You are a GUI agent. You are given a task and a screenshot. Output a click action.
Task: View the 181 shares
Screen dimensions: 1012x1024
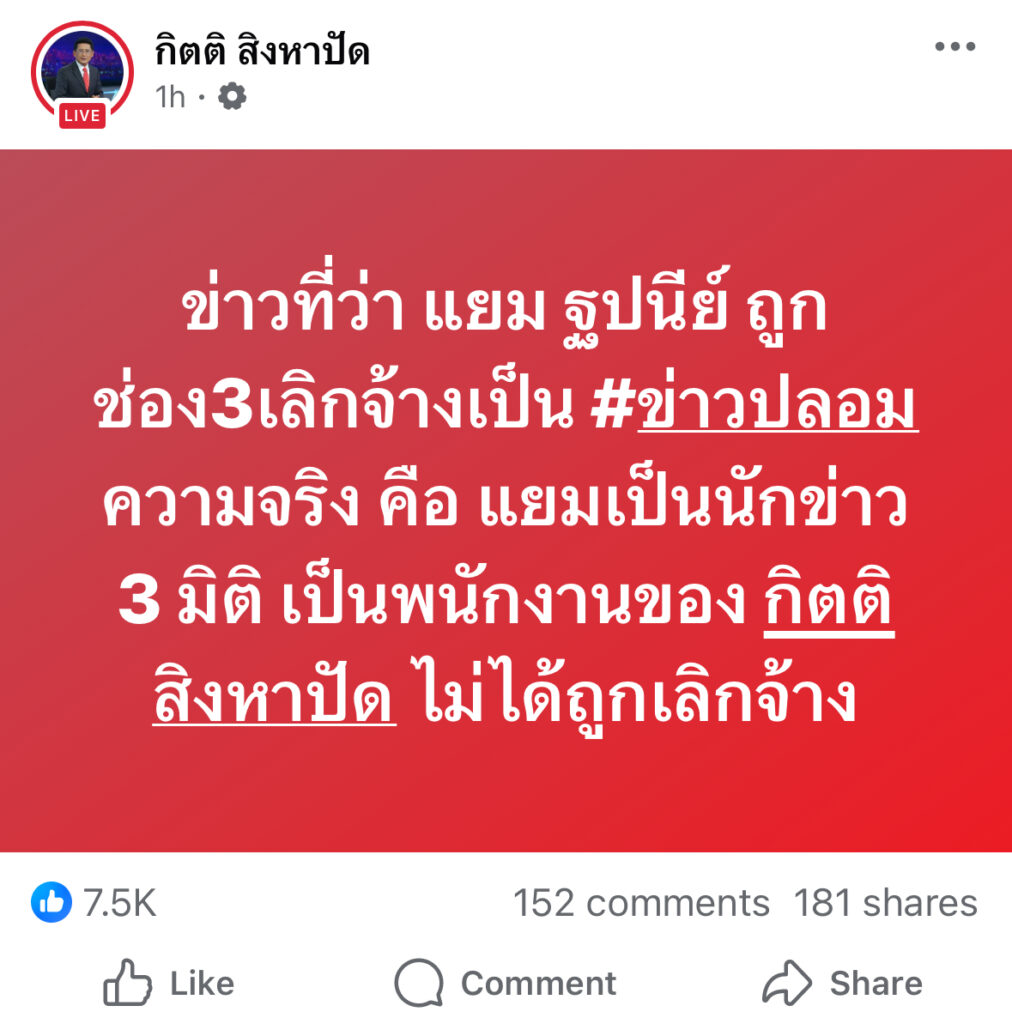point(885,904)
